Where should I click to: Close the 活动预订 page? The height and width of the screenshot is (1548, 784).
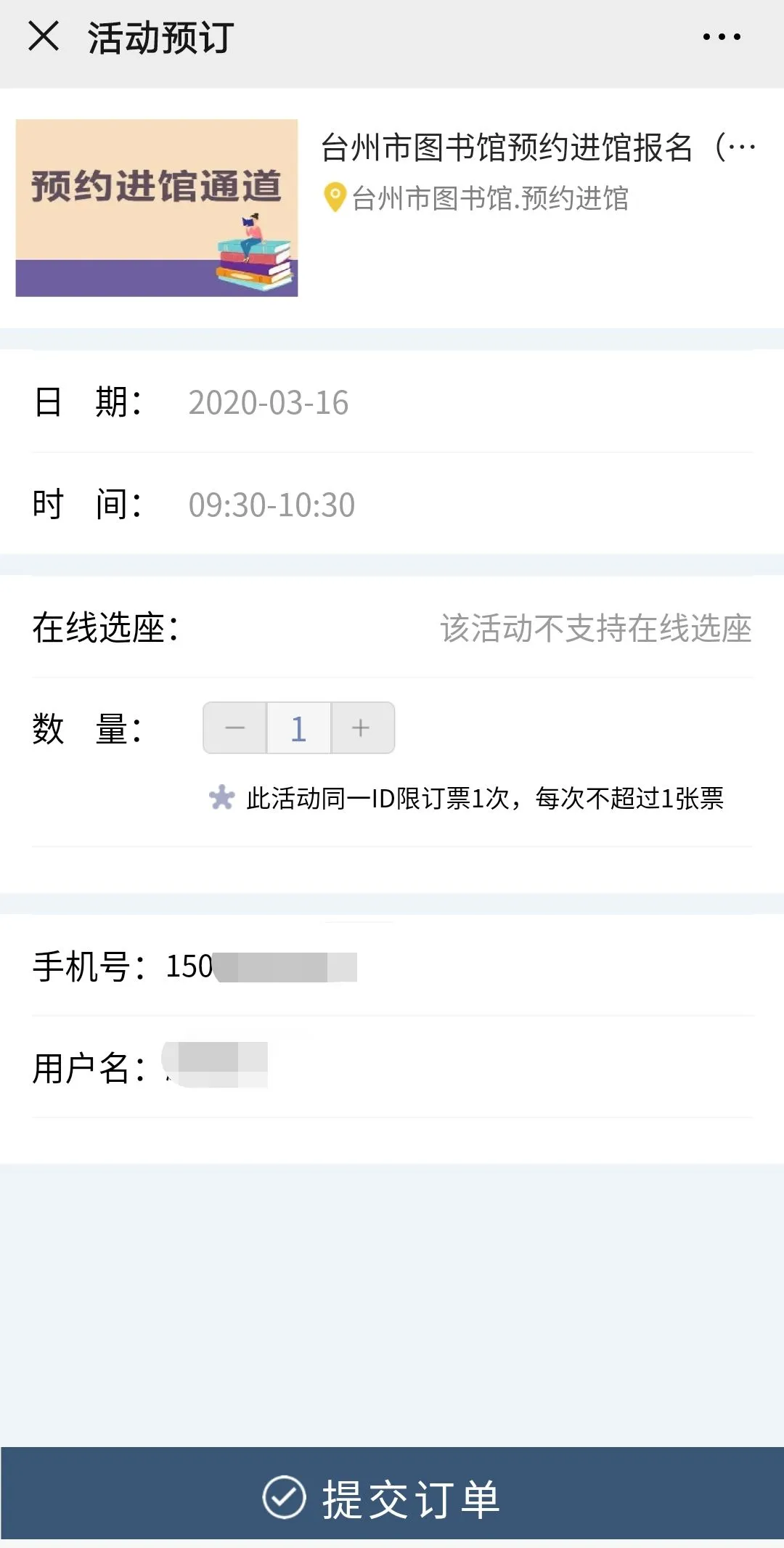click(x=43, y=36)
